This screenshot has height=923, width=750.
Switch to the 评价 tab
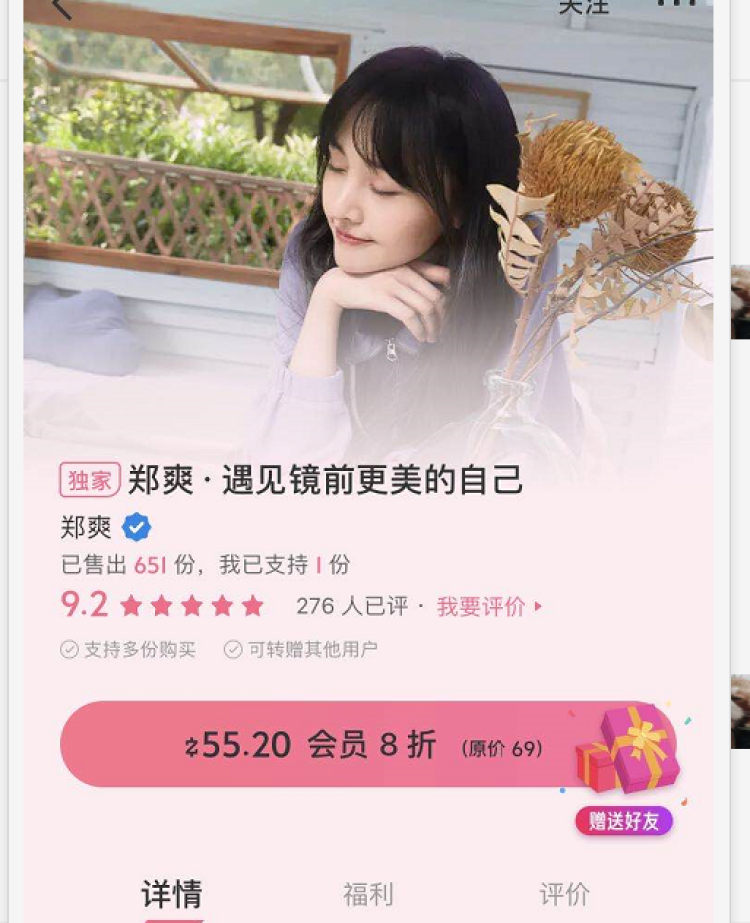coord(565,893)
